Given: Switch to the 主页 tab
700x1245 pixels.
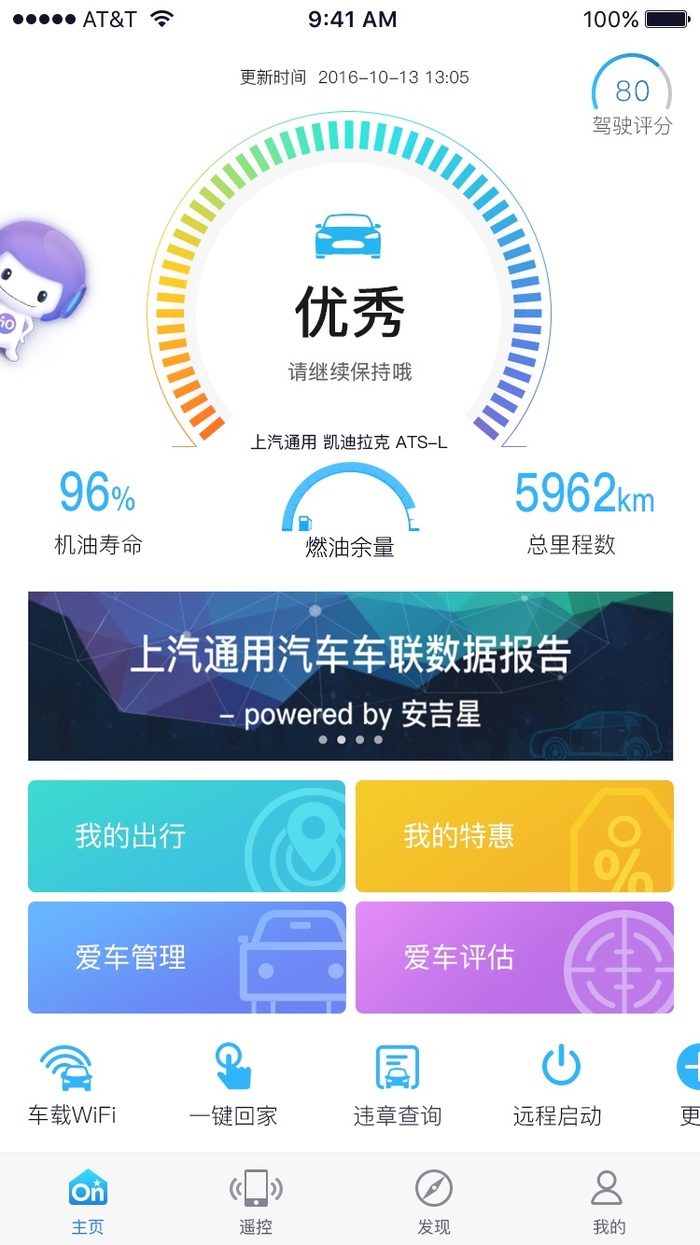Looking at the screenshot, I should point(88,1201).
